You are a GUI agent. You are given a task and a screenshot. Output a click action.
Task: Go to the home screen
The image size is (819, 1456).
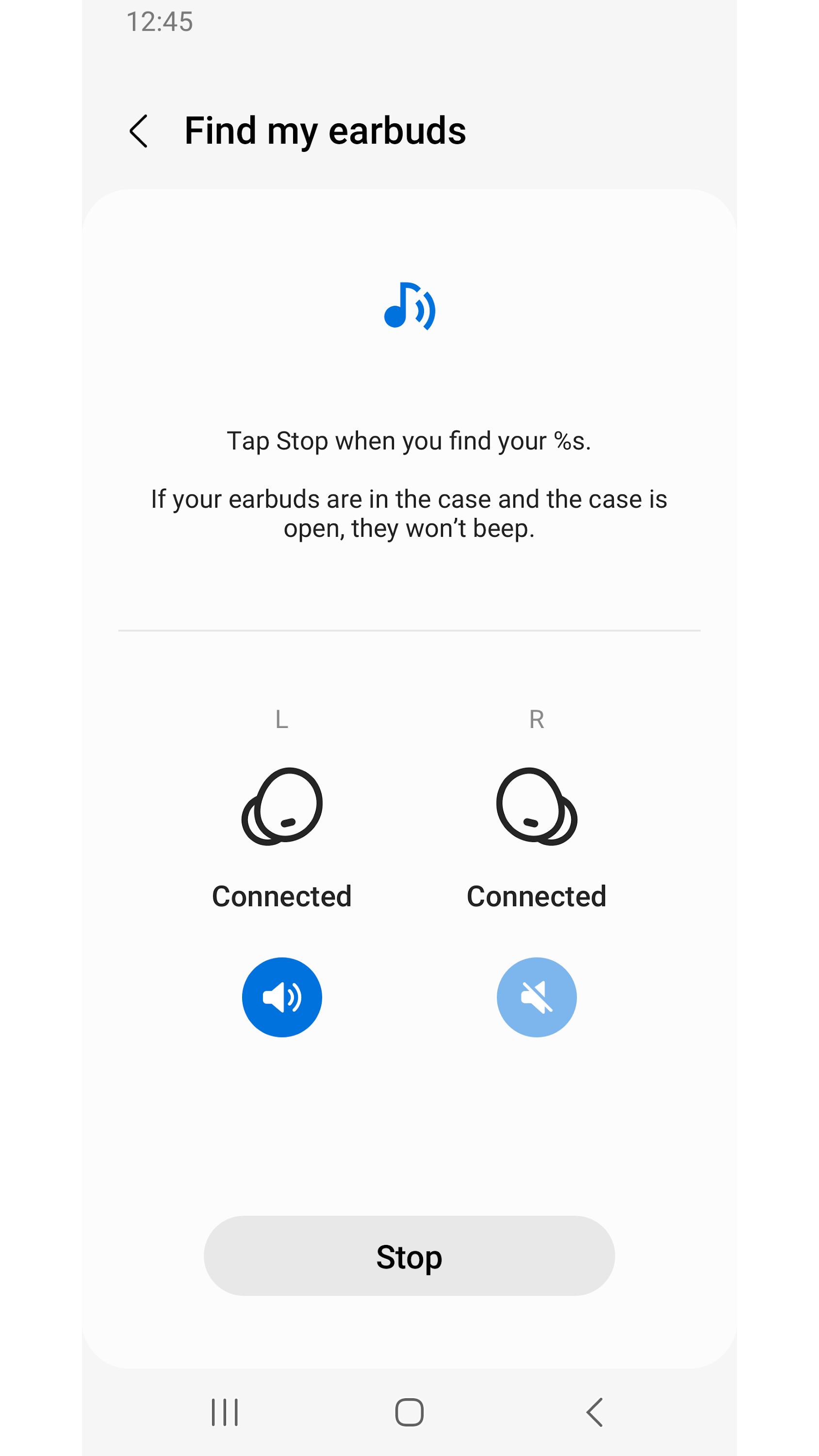409,1412
